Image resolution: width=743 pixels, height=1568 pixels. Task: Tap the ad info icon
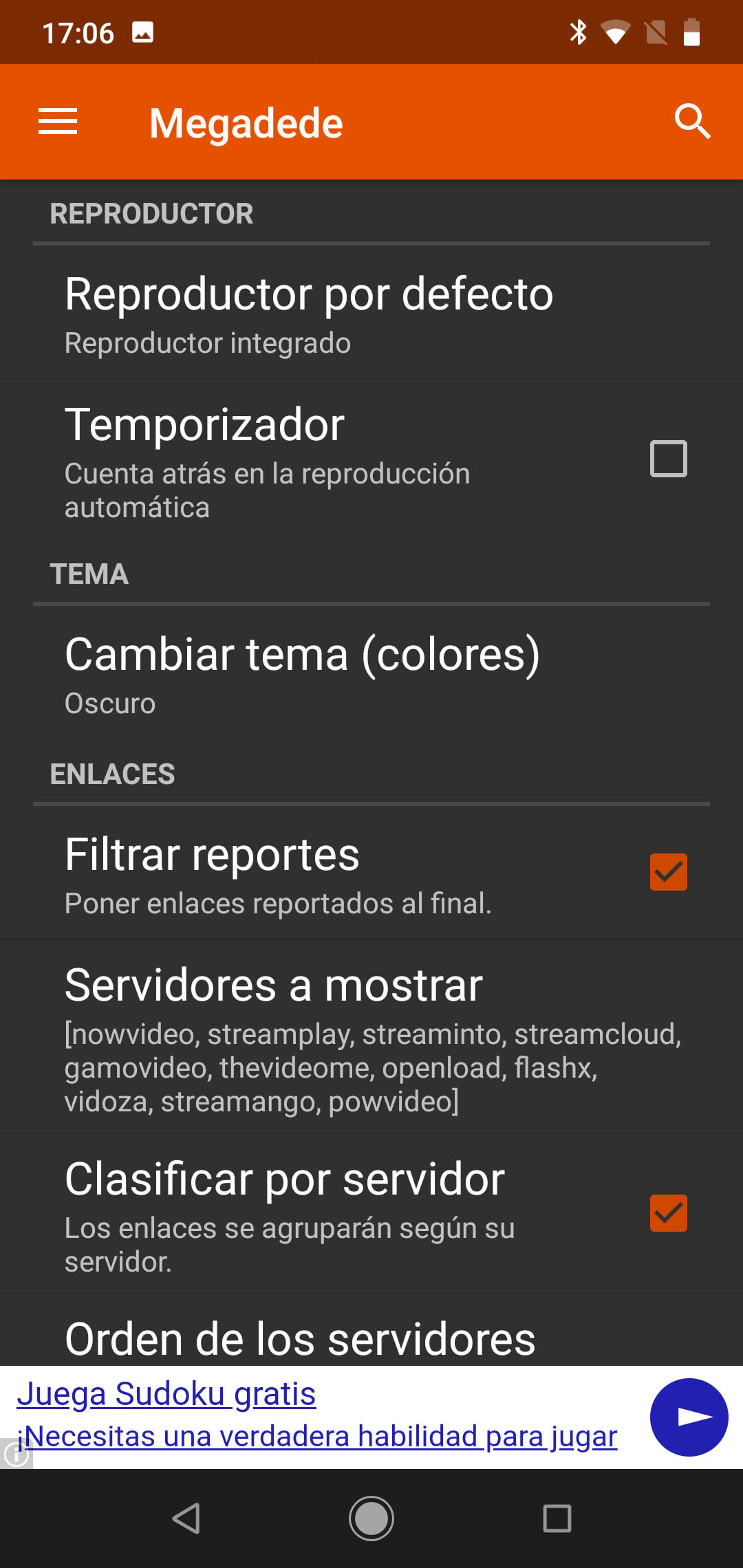(x=15, y=1455)
